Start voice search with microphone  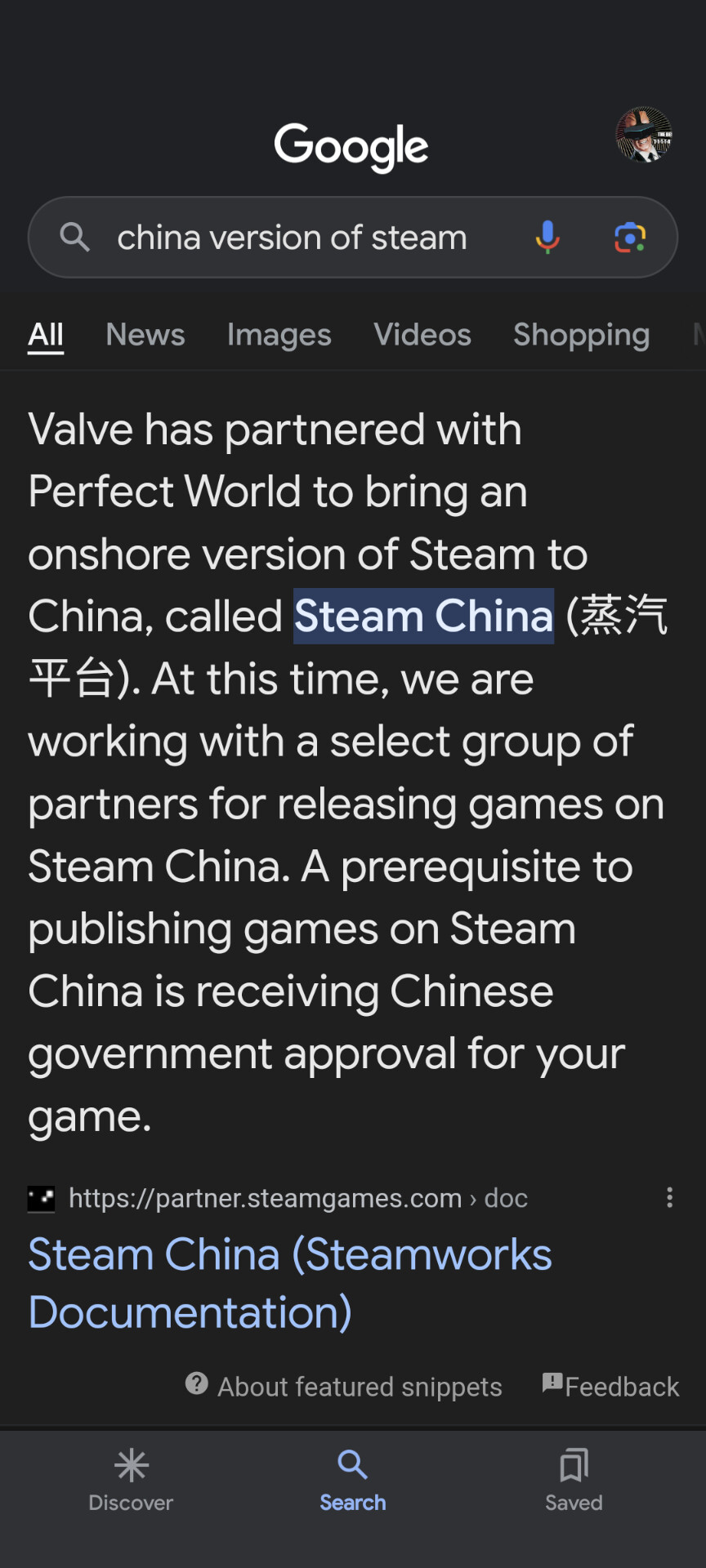click(x=547, y=238)
